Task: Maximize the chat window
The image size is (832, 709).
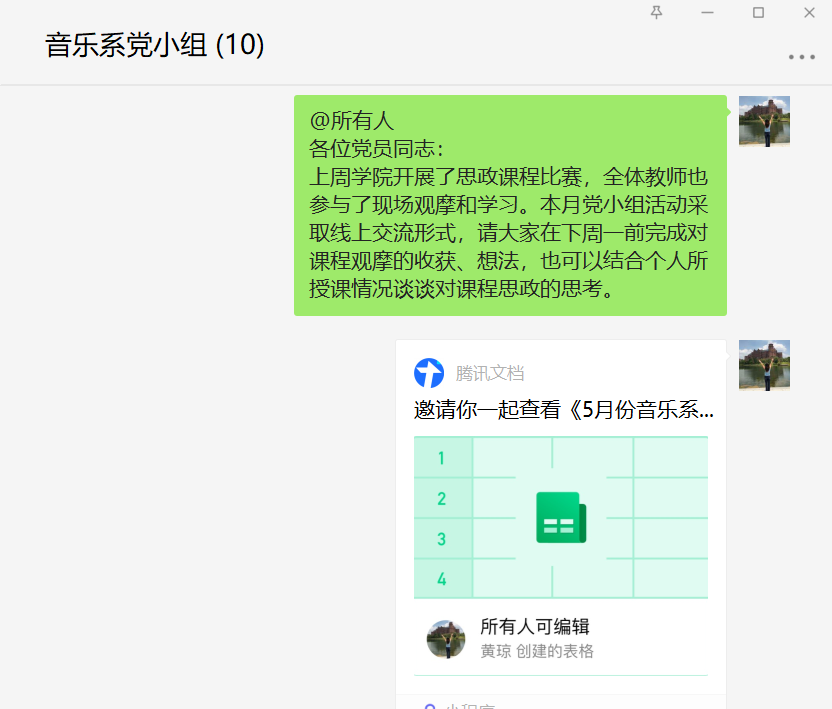Action: tap(758, 12)
